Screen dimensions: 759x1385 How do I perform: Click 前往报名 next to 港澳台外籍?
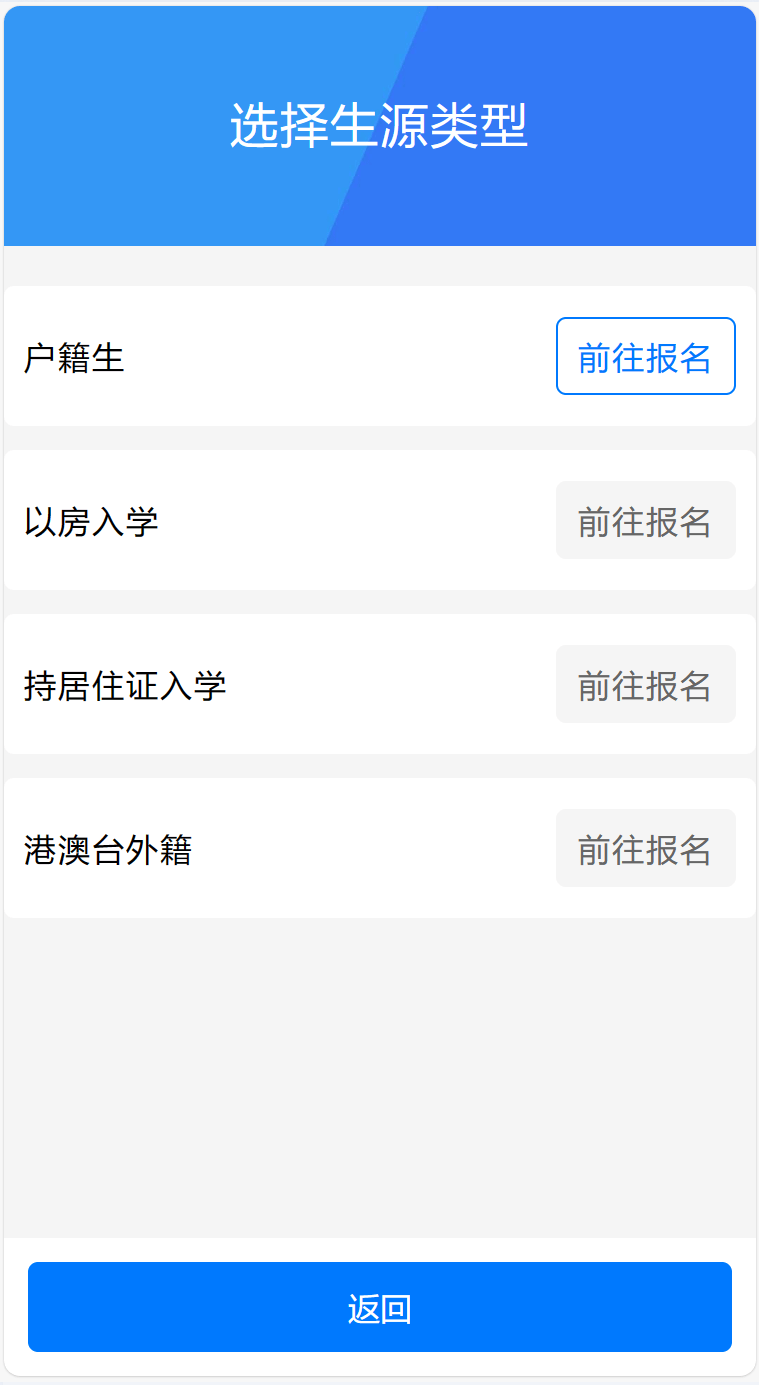pyautogui.click(x=645, y=848)
